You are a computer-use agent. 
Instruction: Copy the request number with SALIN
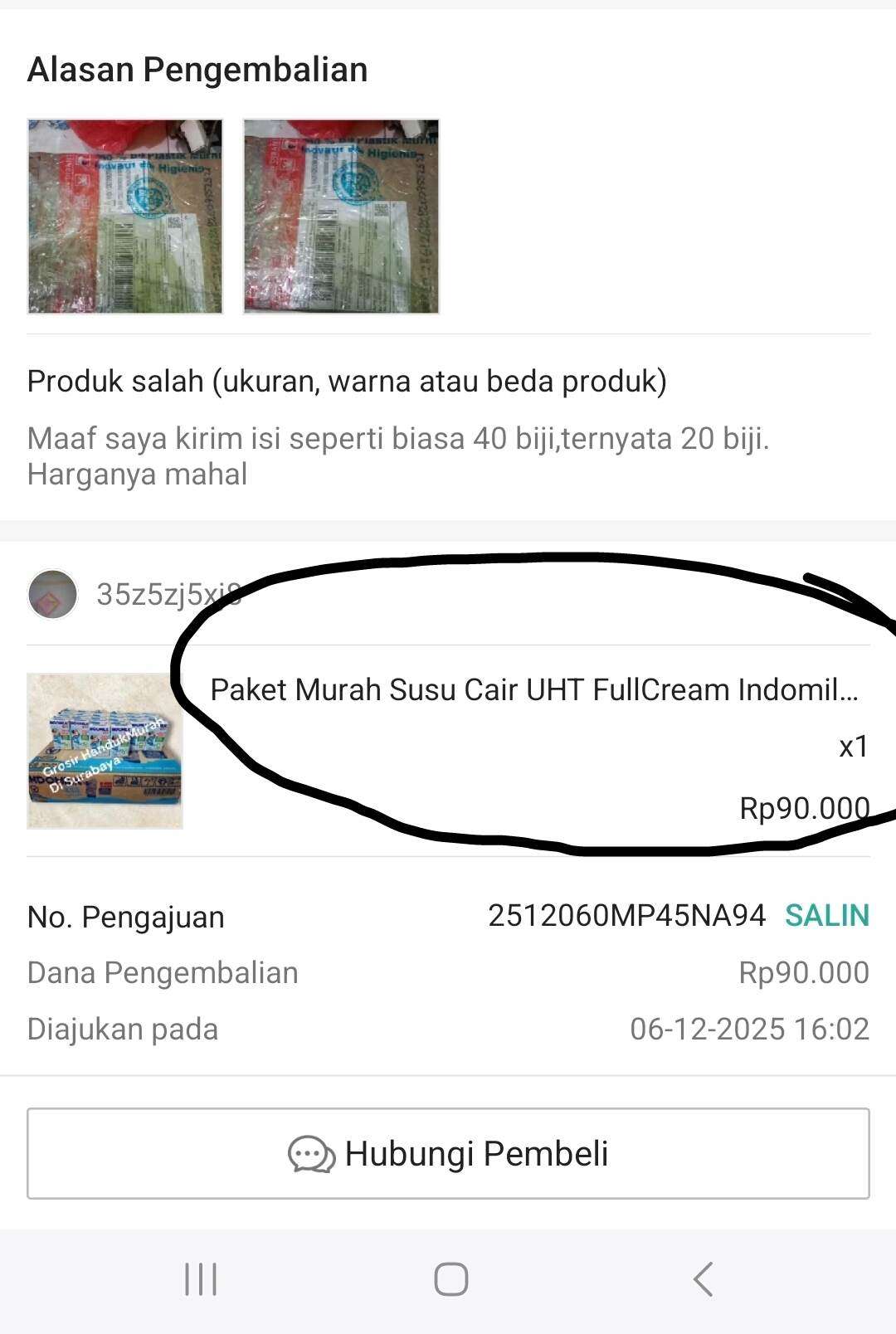click(826, 915)
